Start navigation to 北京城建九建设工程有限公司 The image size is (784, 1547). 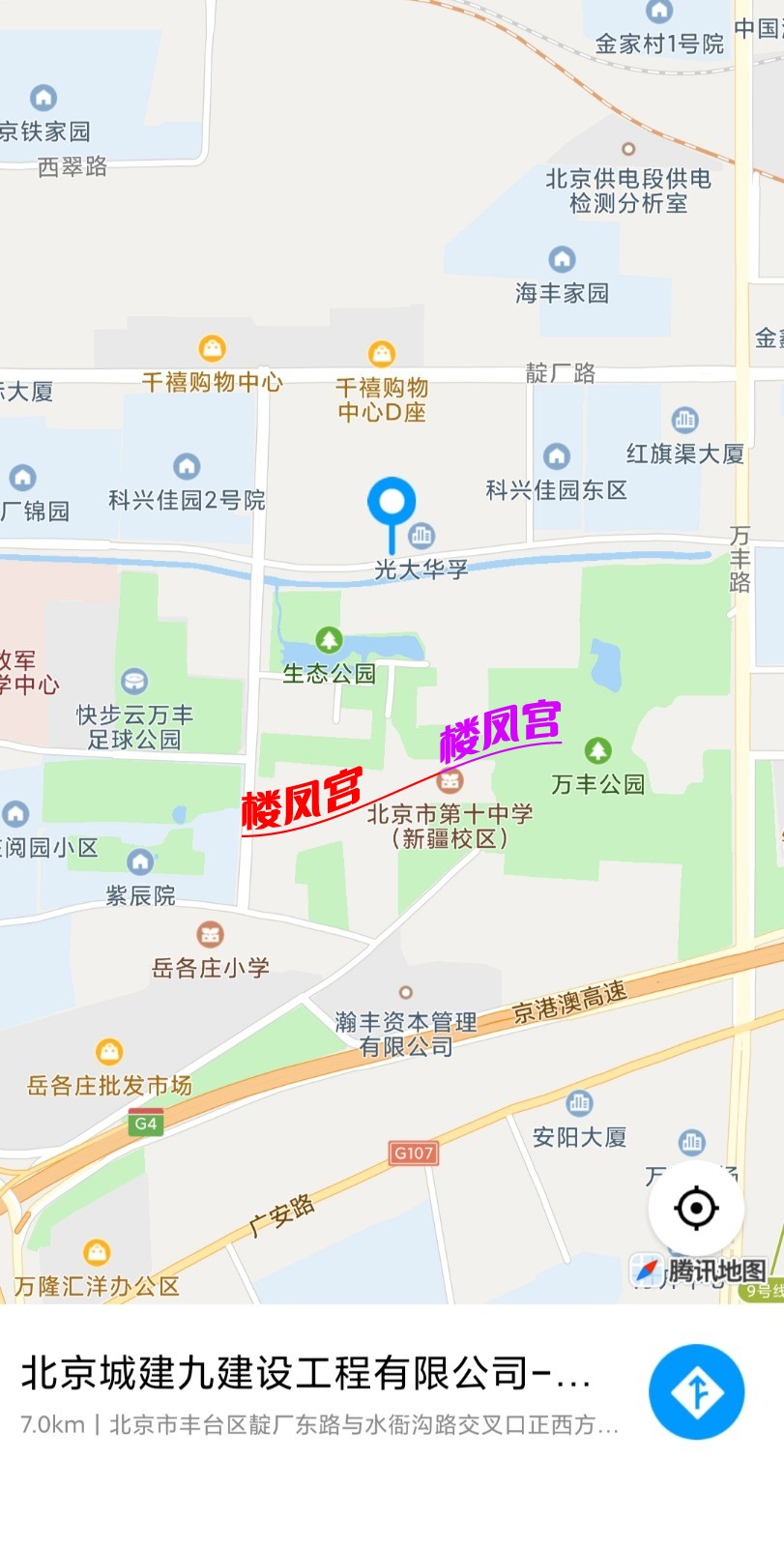[696, 1391]
